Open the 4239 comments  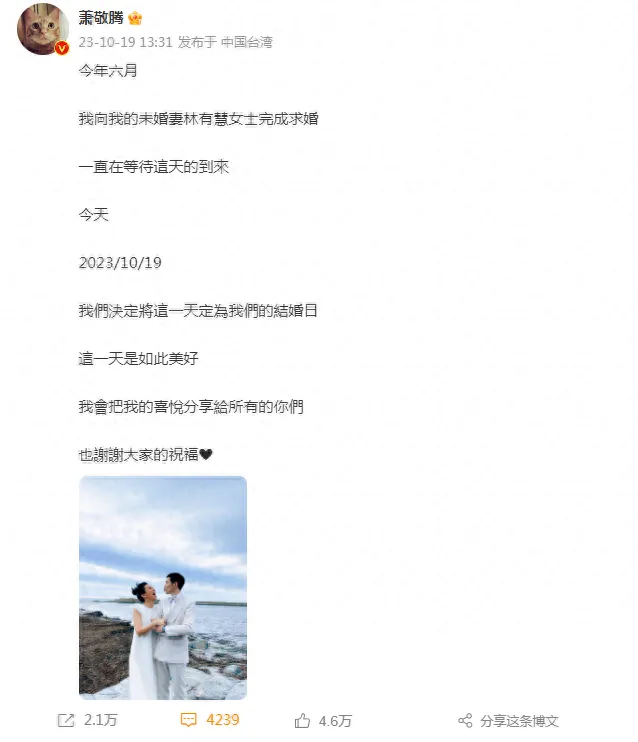point(210,720)
